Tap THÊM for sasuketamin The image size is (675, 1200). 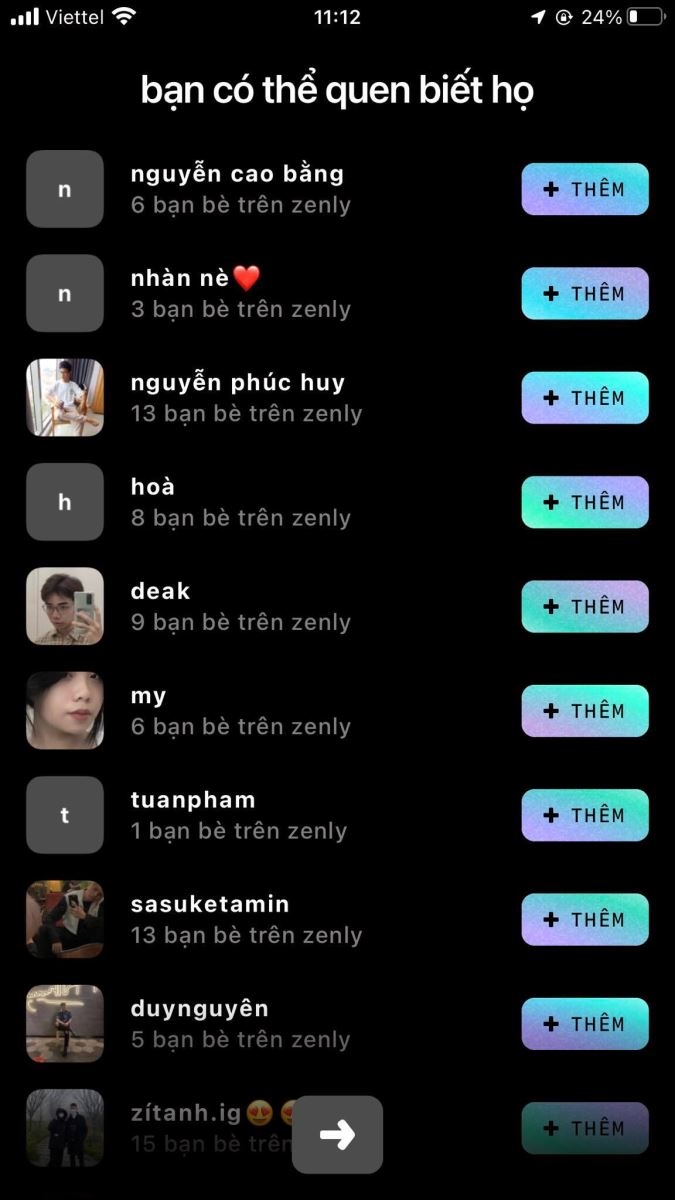click(585, 919)
